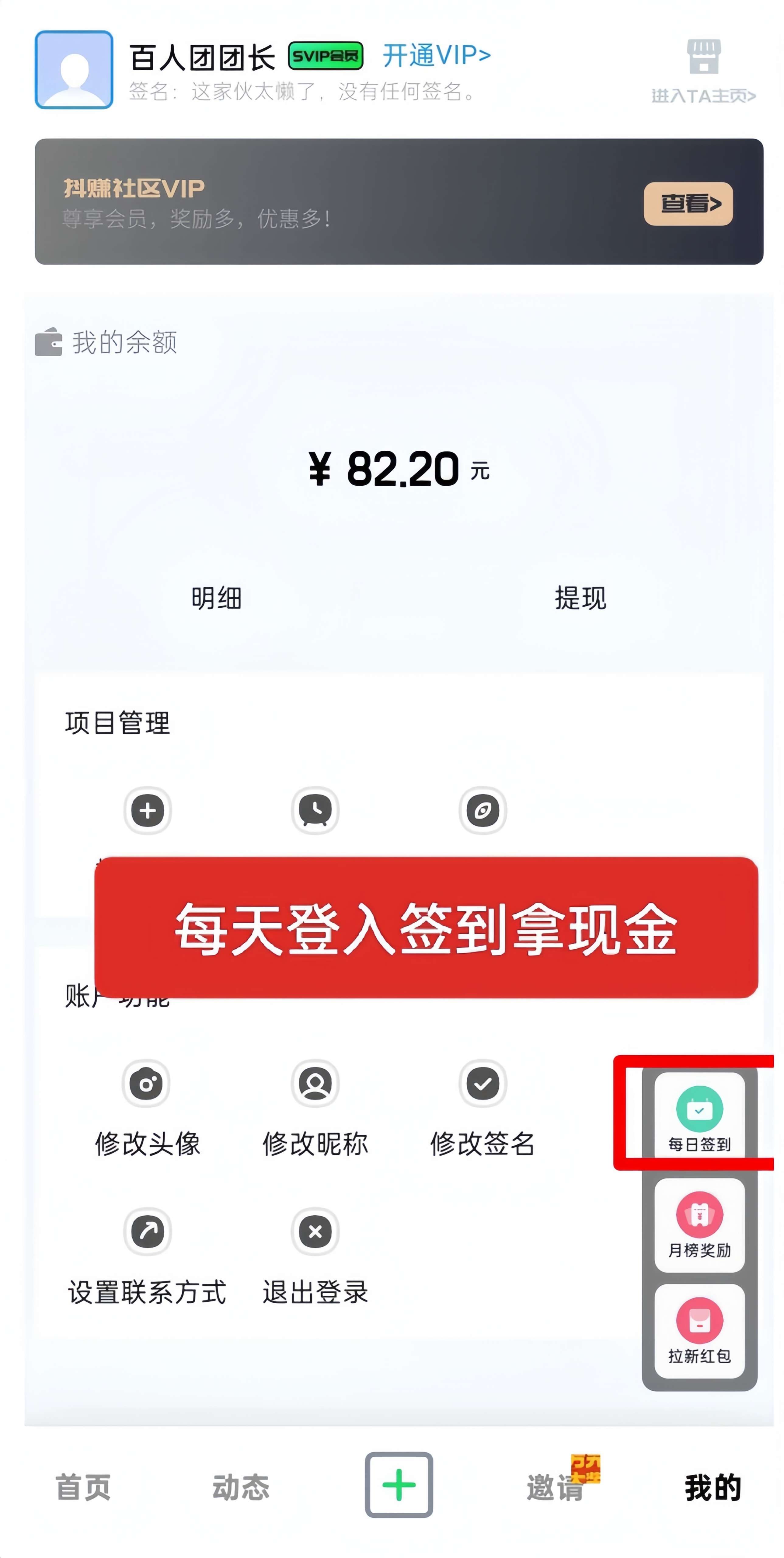Image resolution: width=784 pixels, height=1558 pixels.
Task: Go to 进入TA主页 shop page
Action: click(x=703, y=70)
